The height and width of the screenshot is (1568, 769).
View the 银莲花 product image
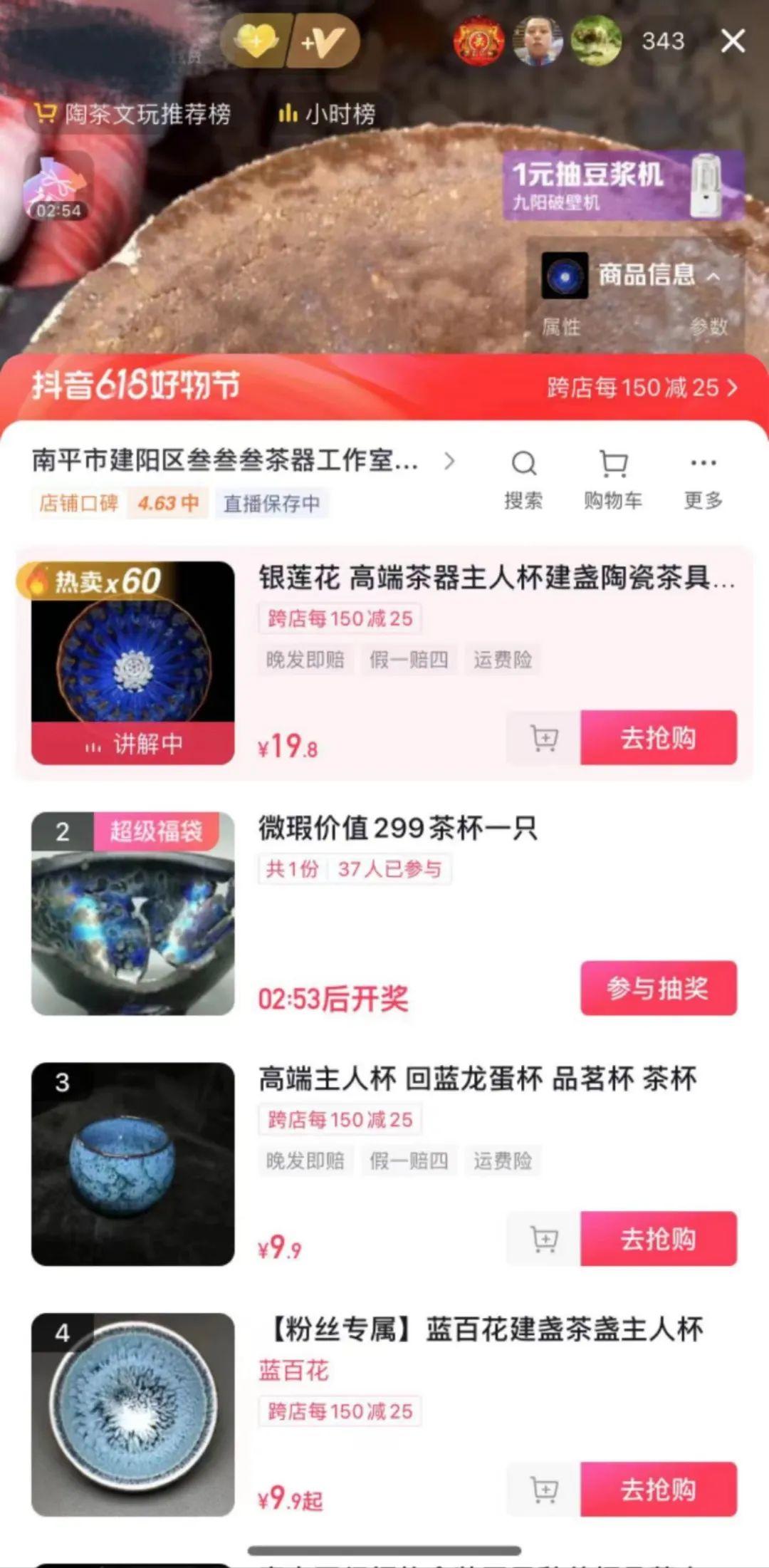pos(133,652)
